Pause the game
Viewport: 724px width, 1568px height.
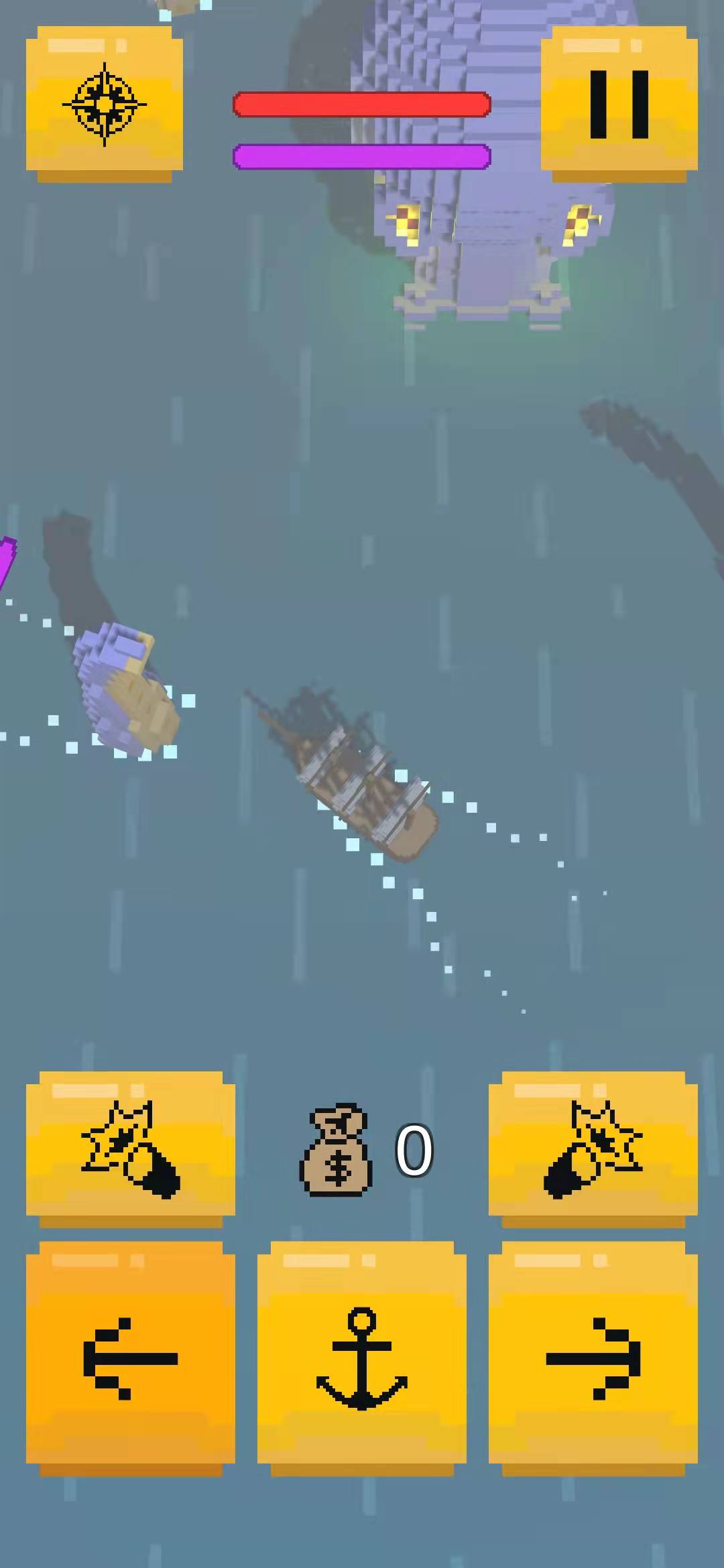[x=619, y=104]
